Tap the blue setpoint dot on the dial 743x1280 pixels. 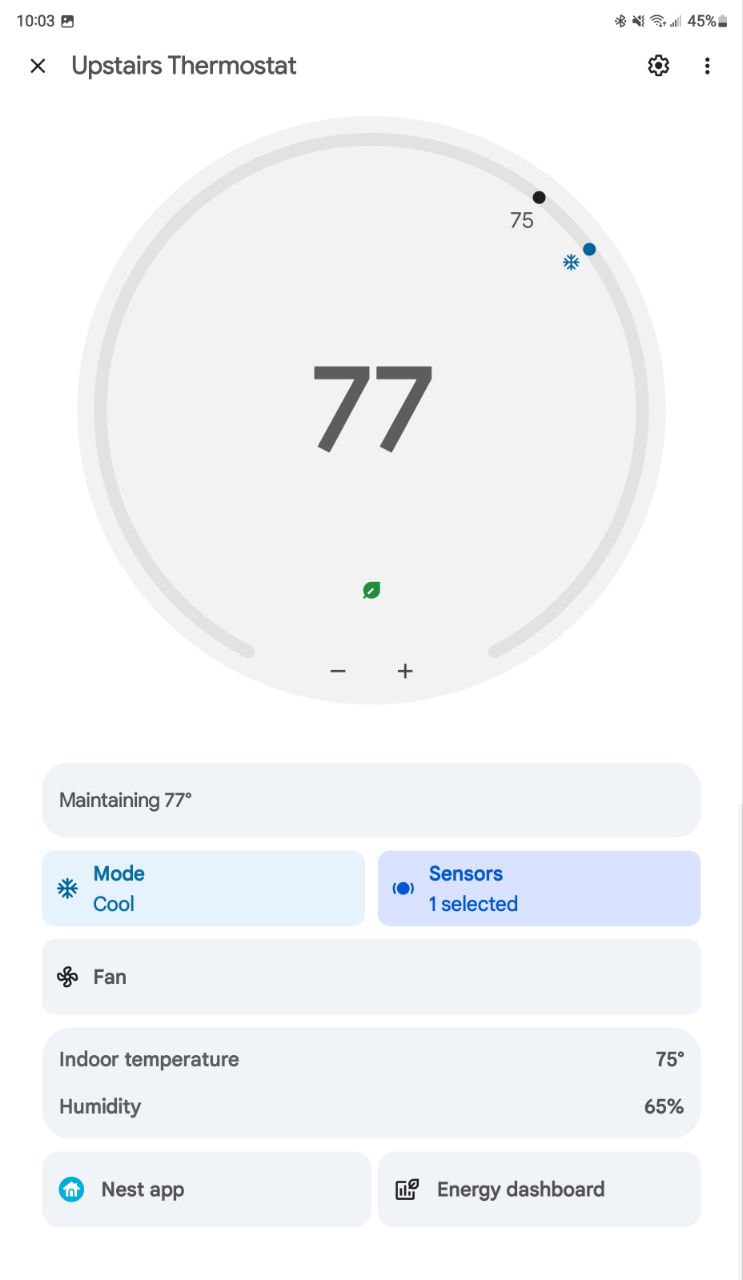coord(589,249)
